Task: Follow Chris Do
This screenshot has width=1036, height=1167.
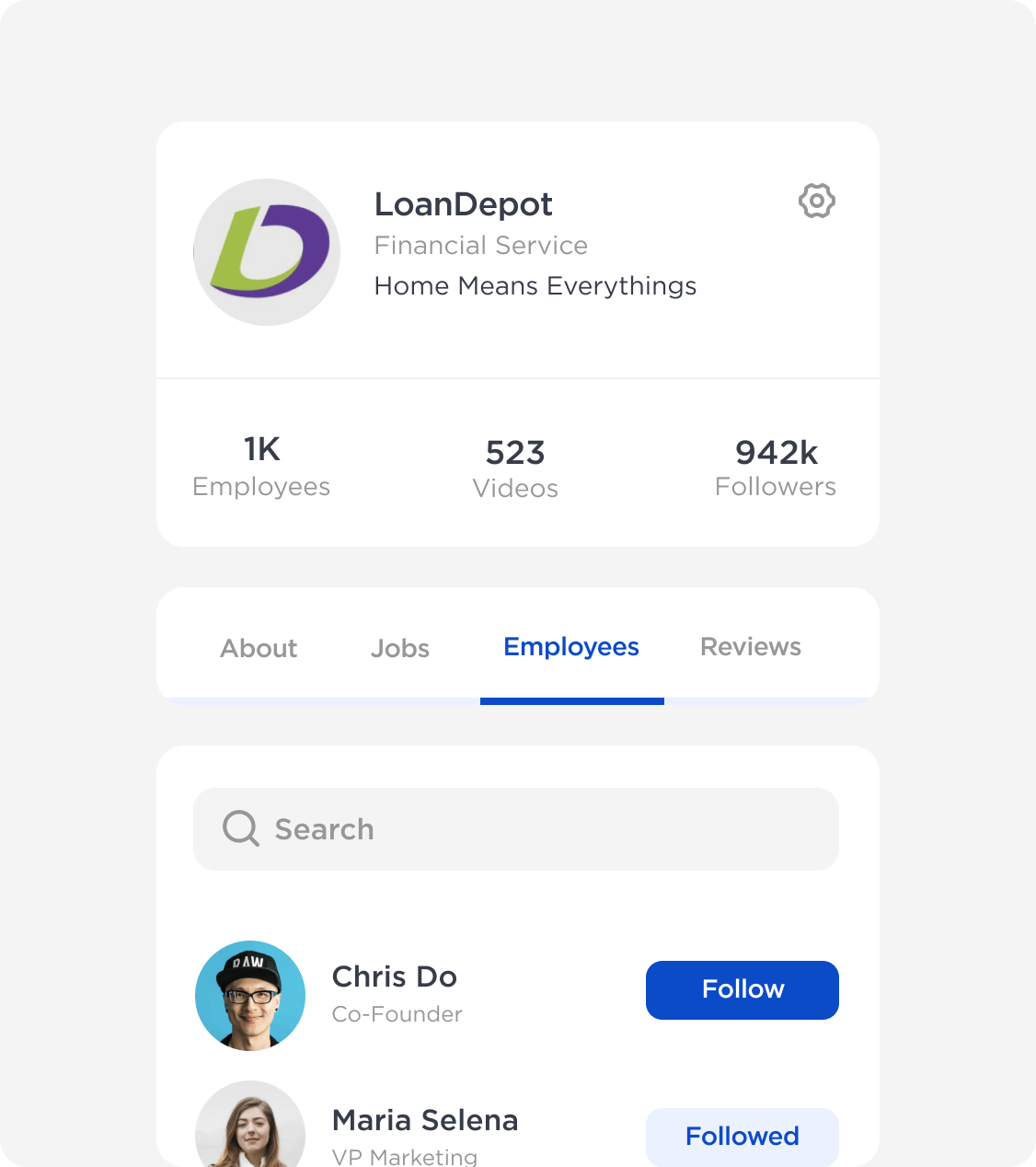Action: [x=742, y=990]
